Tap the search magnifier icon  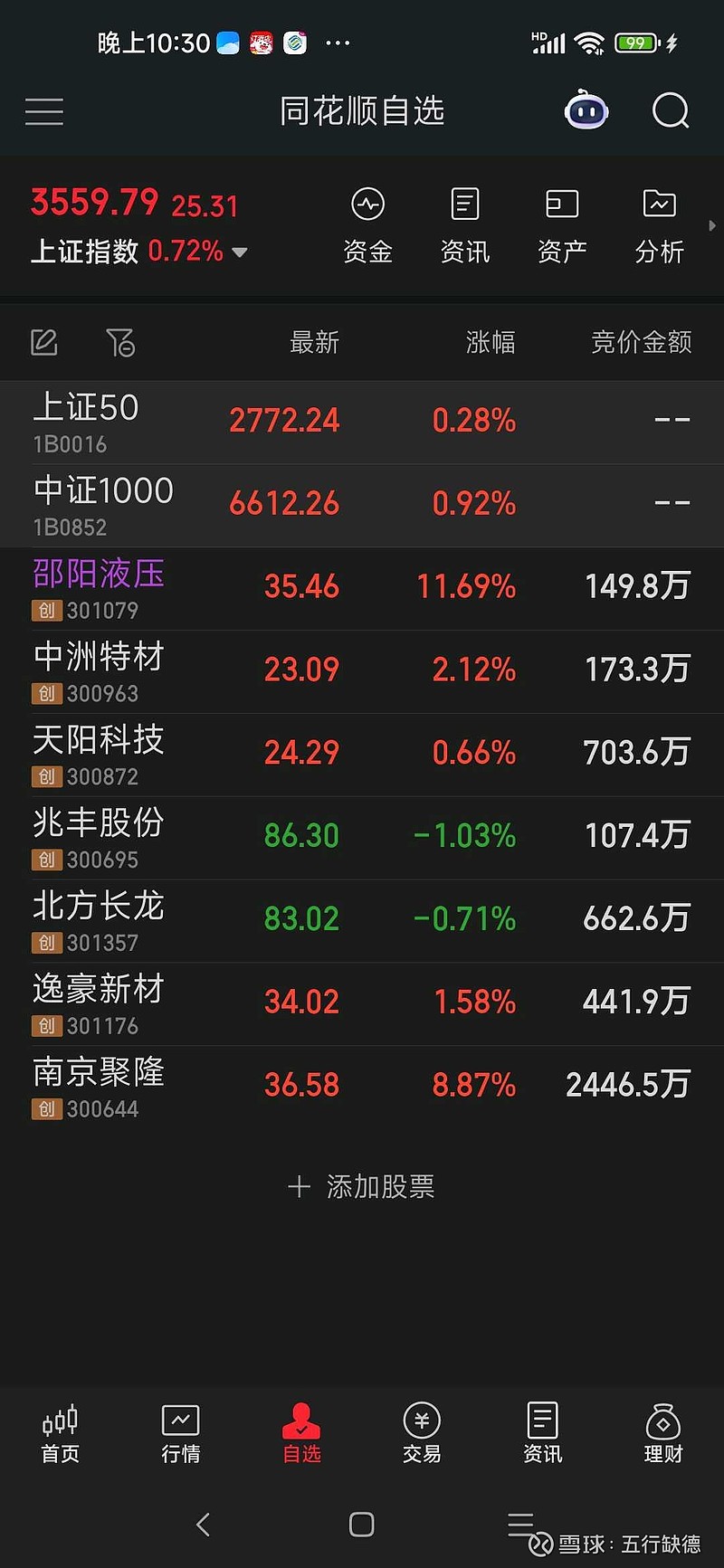[671, 111]
